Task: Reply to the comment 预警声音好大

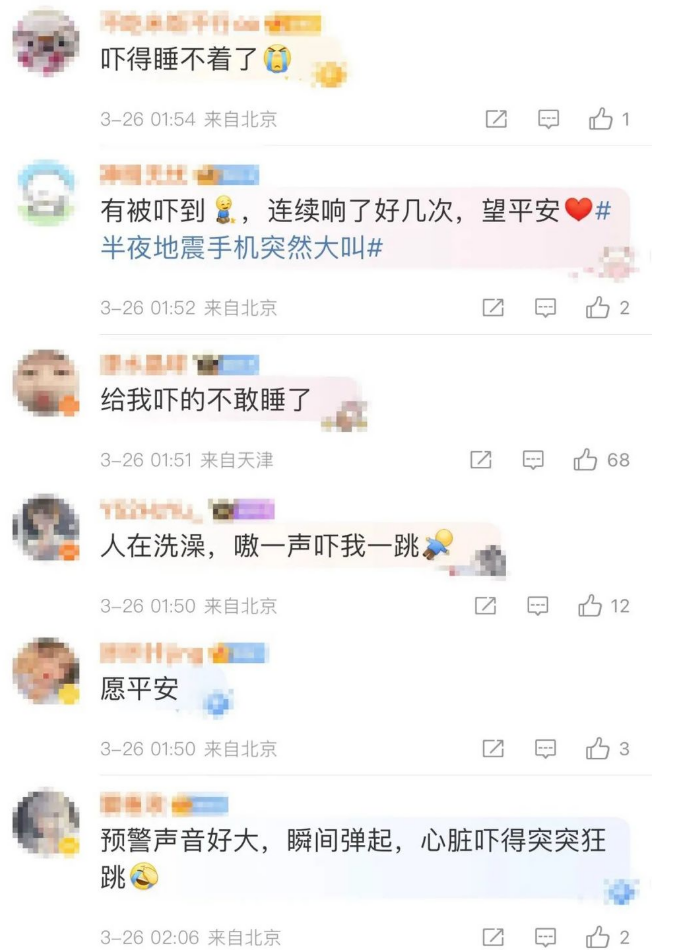Action: 545,938
